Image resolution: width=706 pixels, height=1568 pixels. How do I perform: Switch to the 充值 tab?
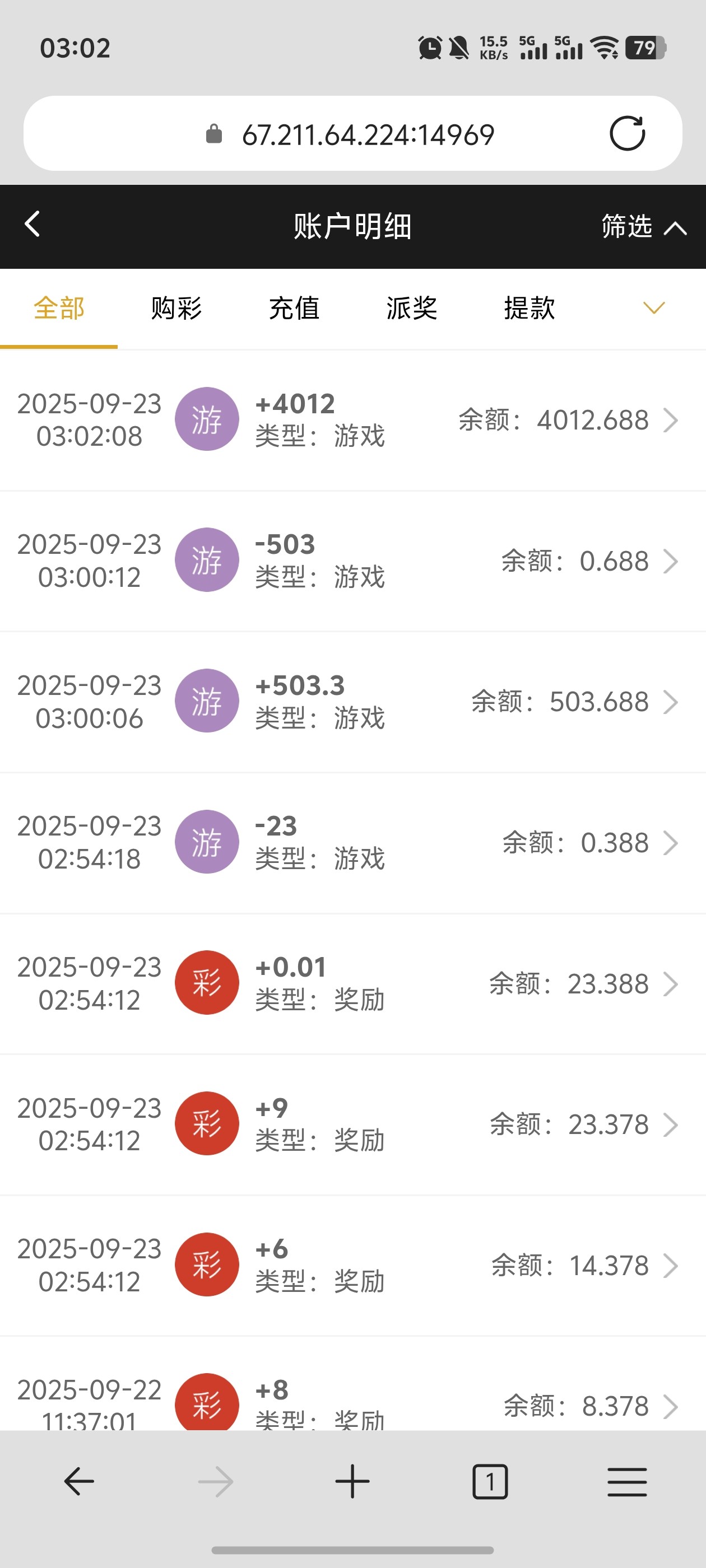[294, 308]
